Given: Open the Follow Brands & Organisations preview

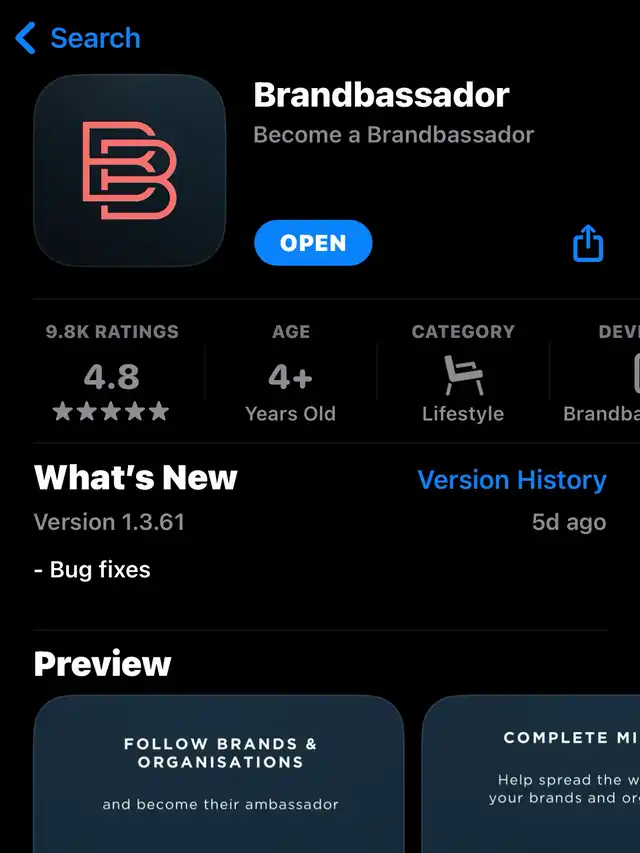Looking at the screenshot, I should click(x=219, y=775).
